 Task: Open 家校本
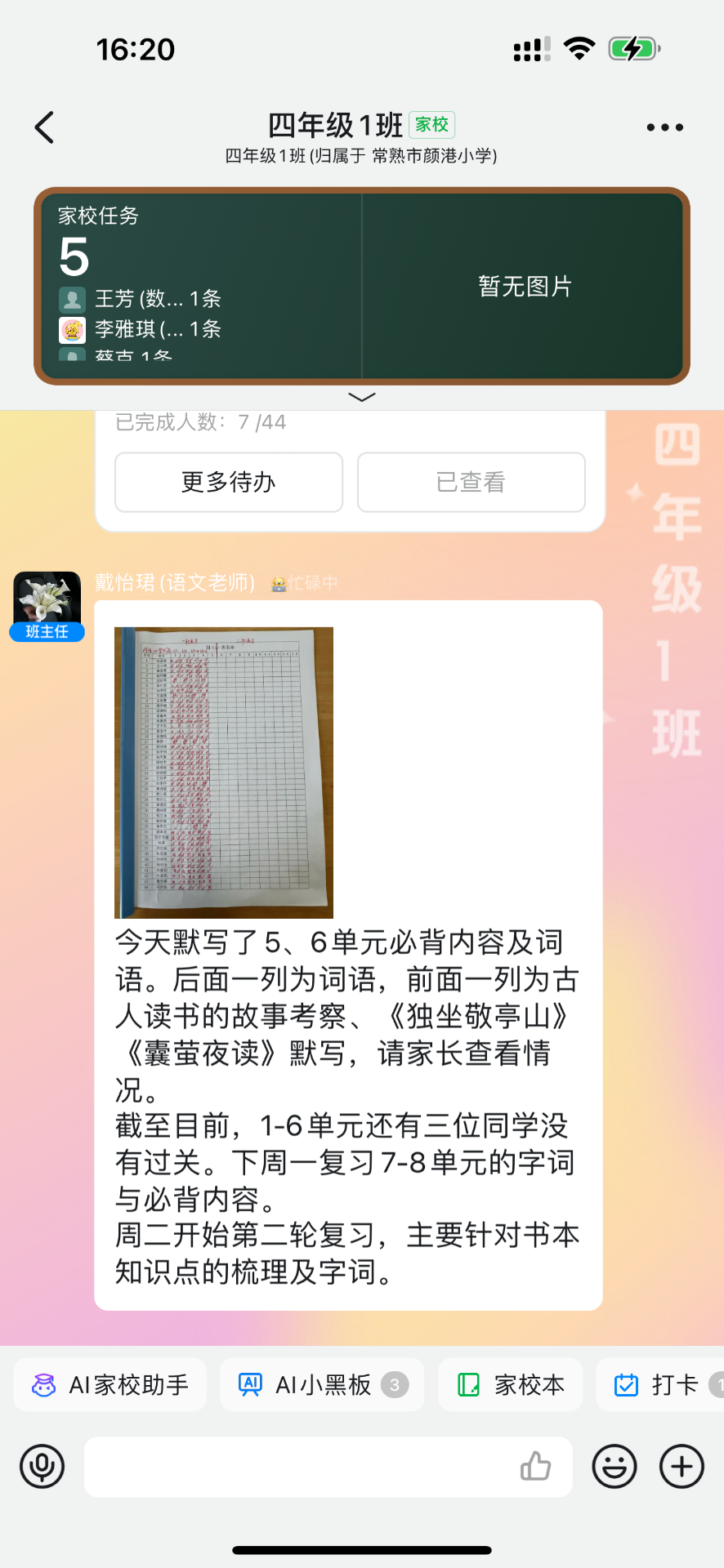511,1384
